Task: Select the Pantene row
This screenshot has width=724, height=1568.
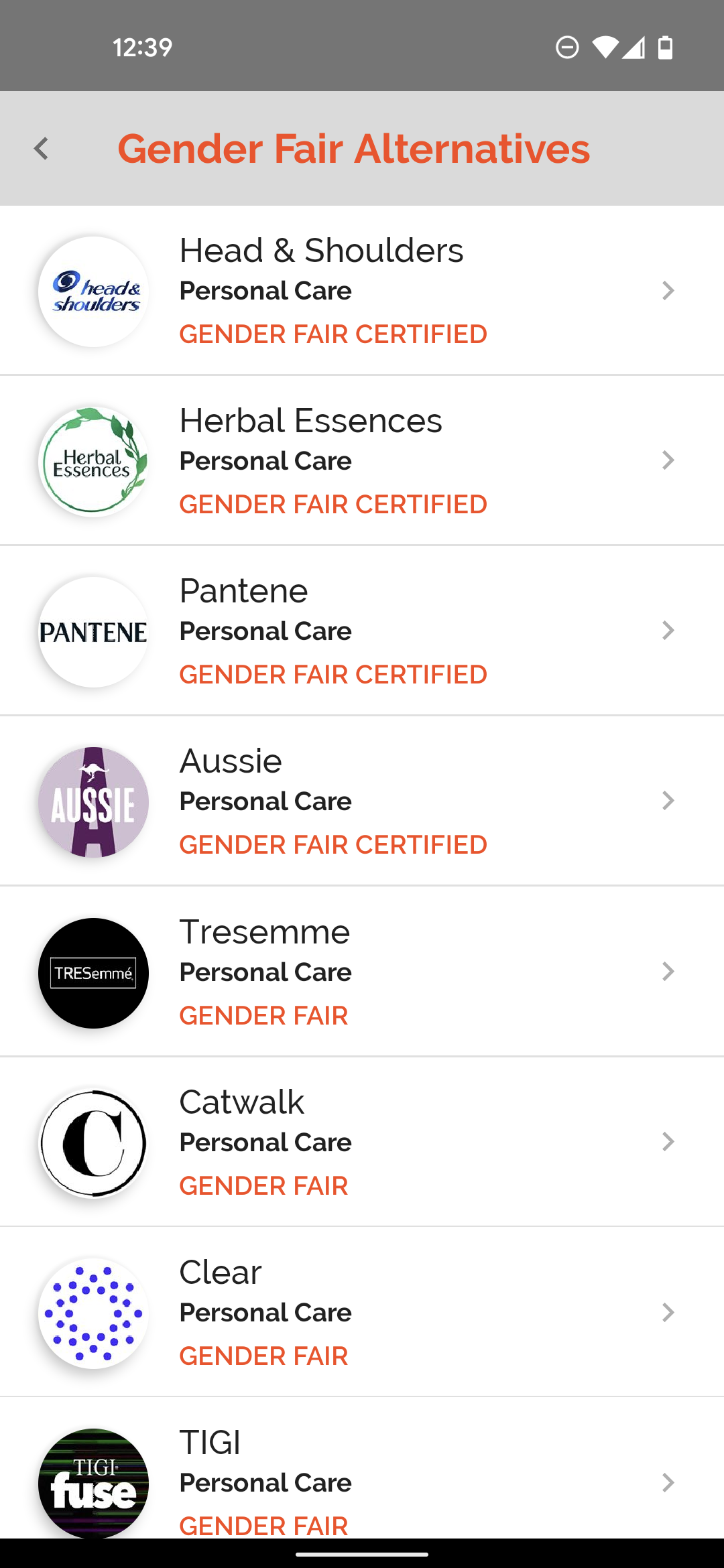Action: click(362, 631)
